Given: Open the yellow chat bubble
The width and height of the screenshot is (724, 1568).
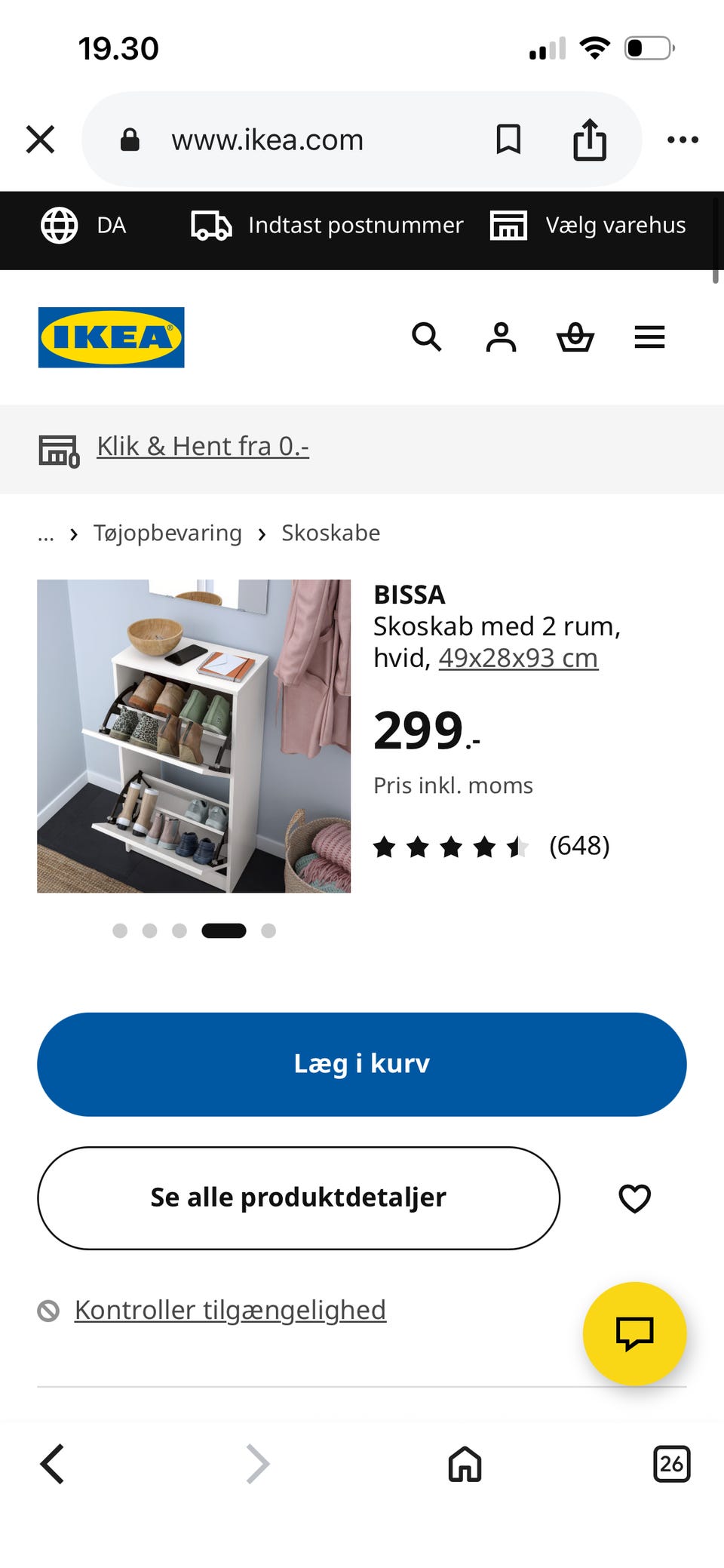Looking at the screenshot, I should 635,1333.
